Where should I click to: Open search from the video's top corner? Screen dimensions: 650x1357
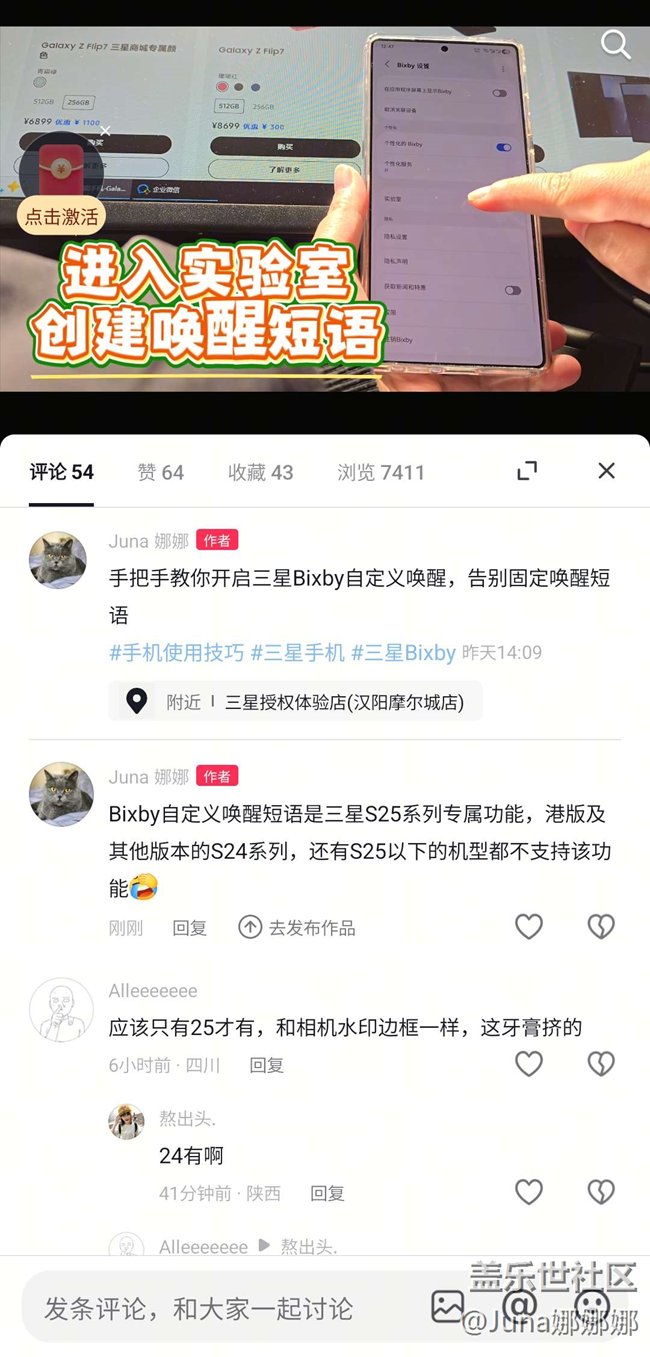(615, 44)
